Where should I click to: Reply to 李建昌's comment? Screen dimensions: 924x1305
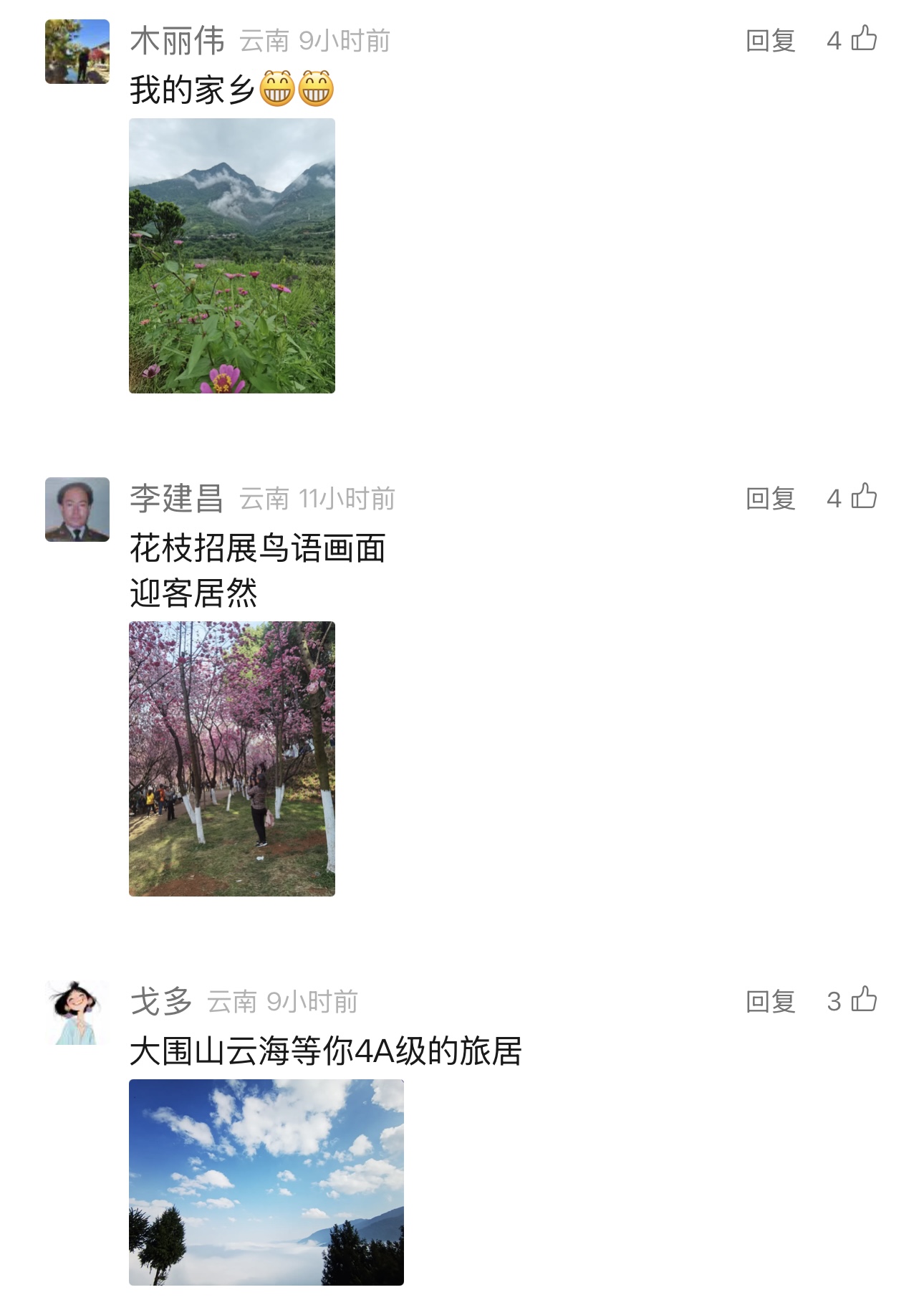tap(770, 499)
